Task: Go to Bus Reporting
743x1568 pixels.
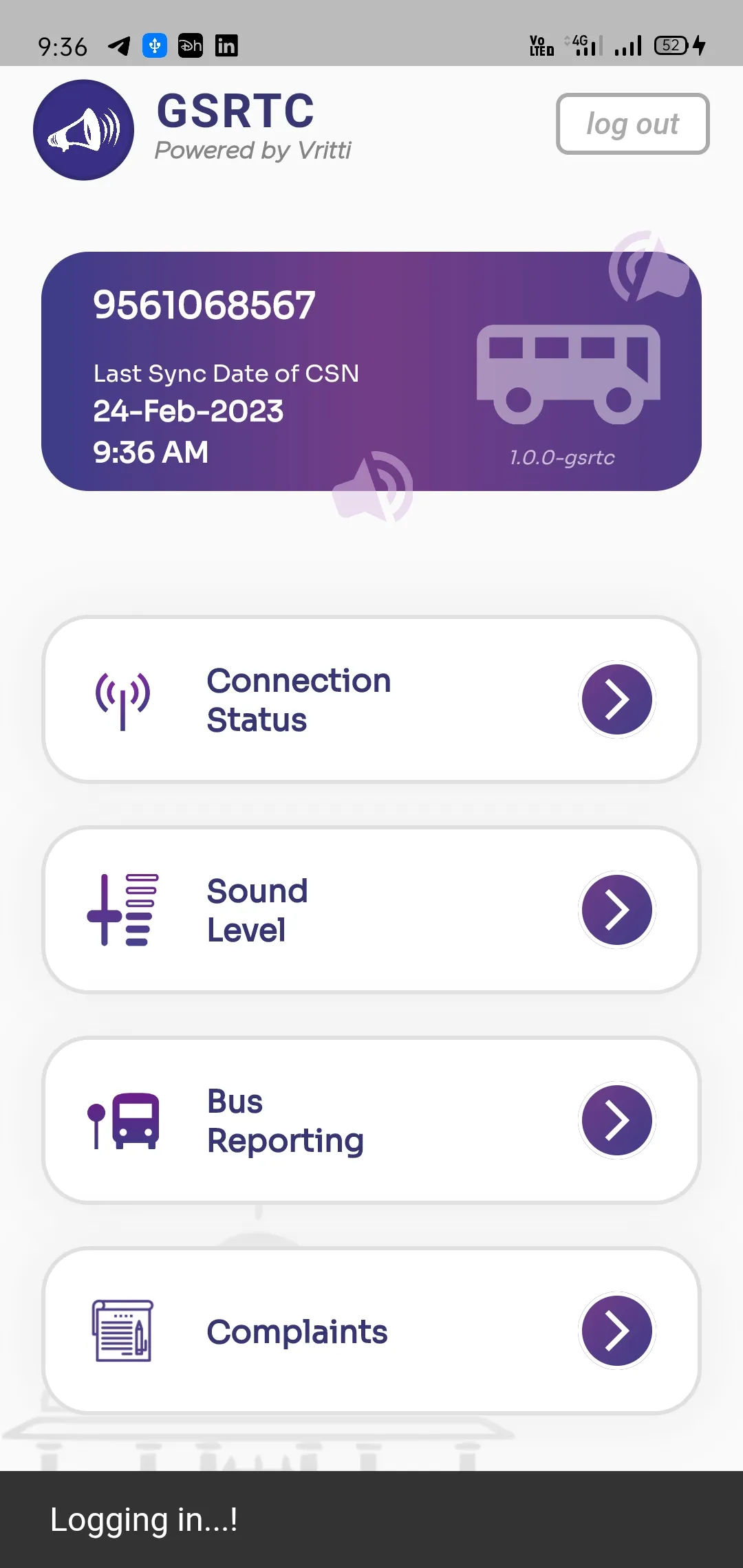Action: [x=371, y=1120]
